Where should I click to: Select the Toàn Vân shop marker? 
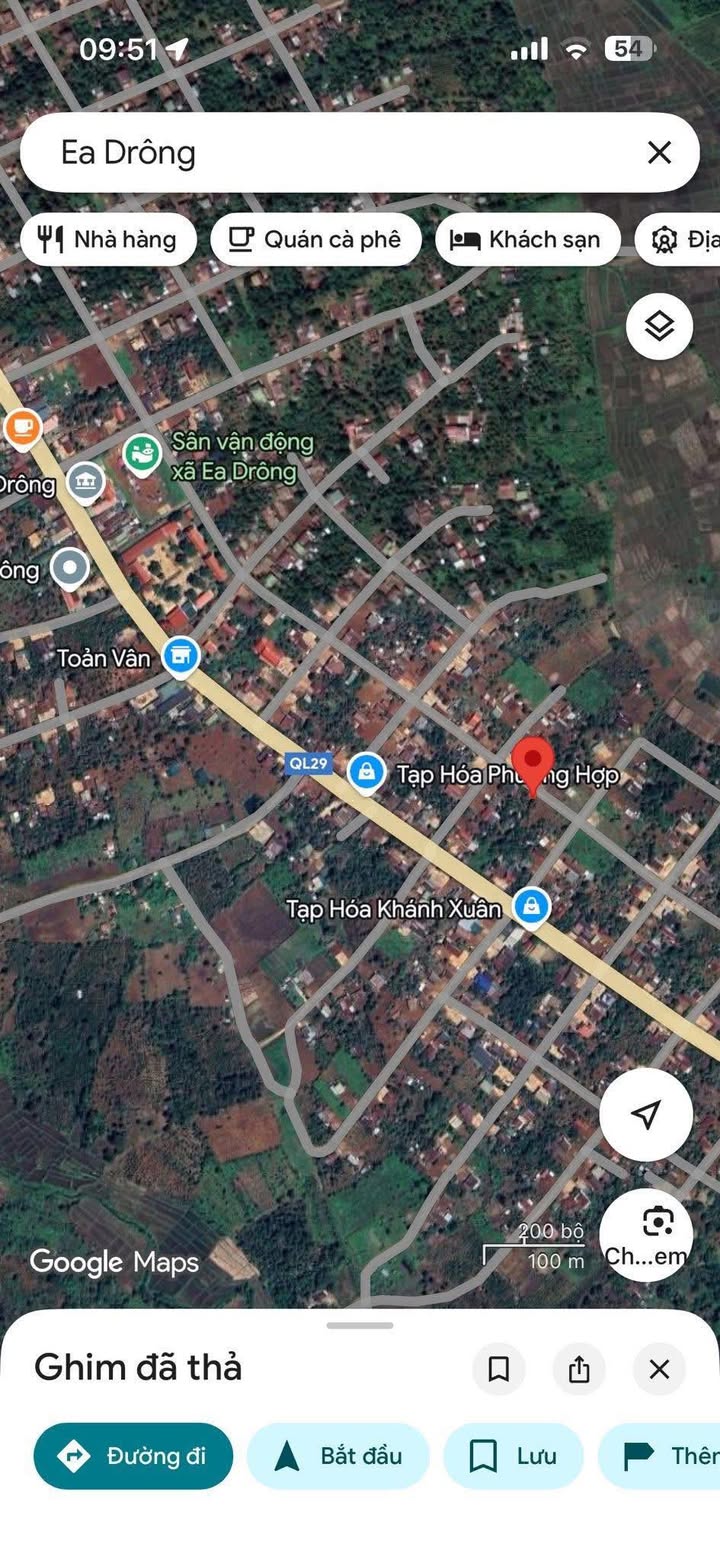(180, 656)
